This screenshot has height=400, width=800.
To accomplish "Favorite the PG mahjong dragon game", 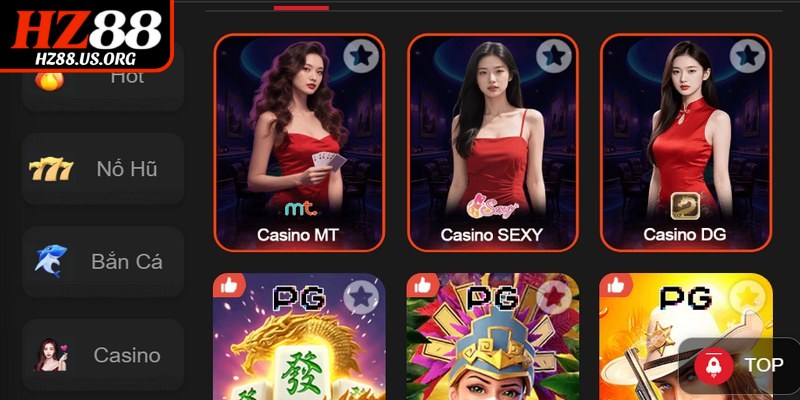I will tap(360, 297).
